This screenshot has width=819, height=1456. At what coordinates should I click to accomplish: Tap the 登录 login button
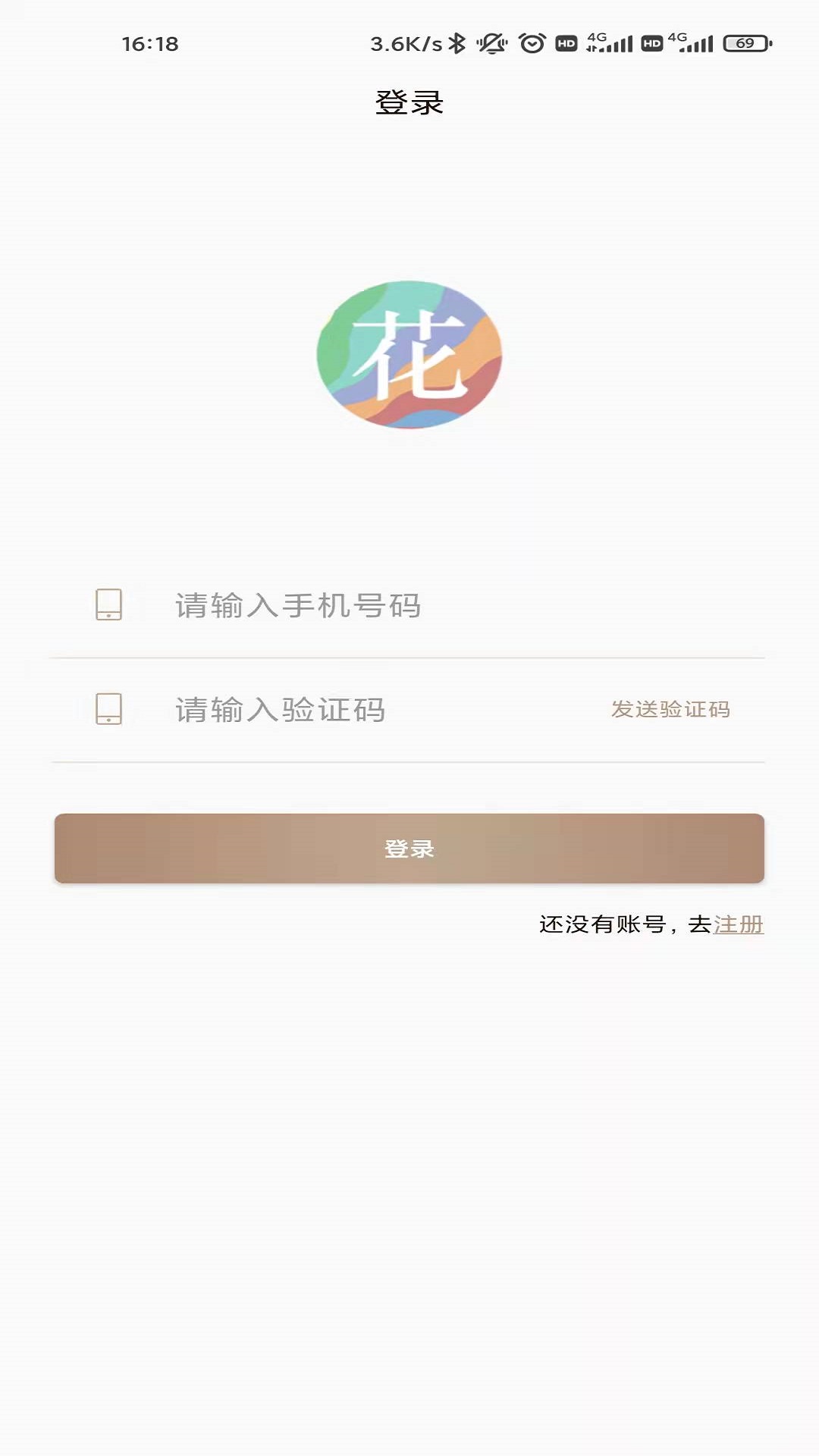[409, 849]
